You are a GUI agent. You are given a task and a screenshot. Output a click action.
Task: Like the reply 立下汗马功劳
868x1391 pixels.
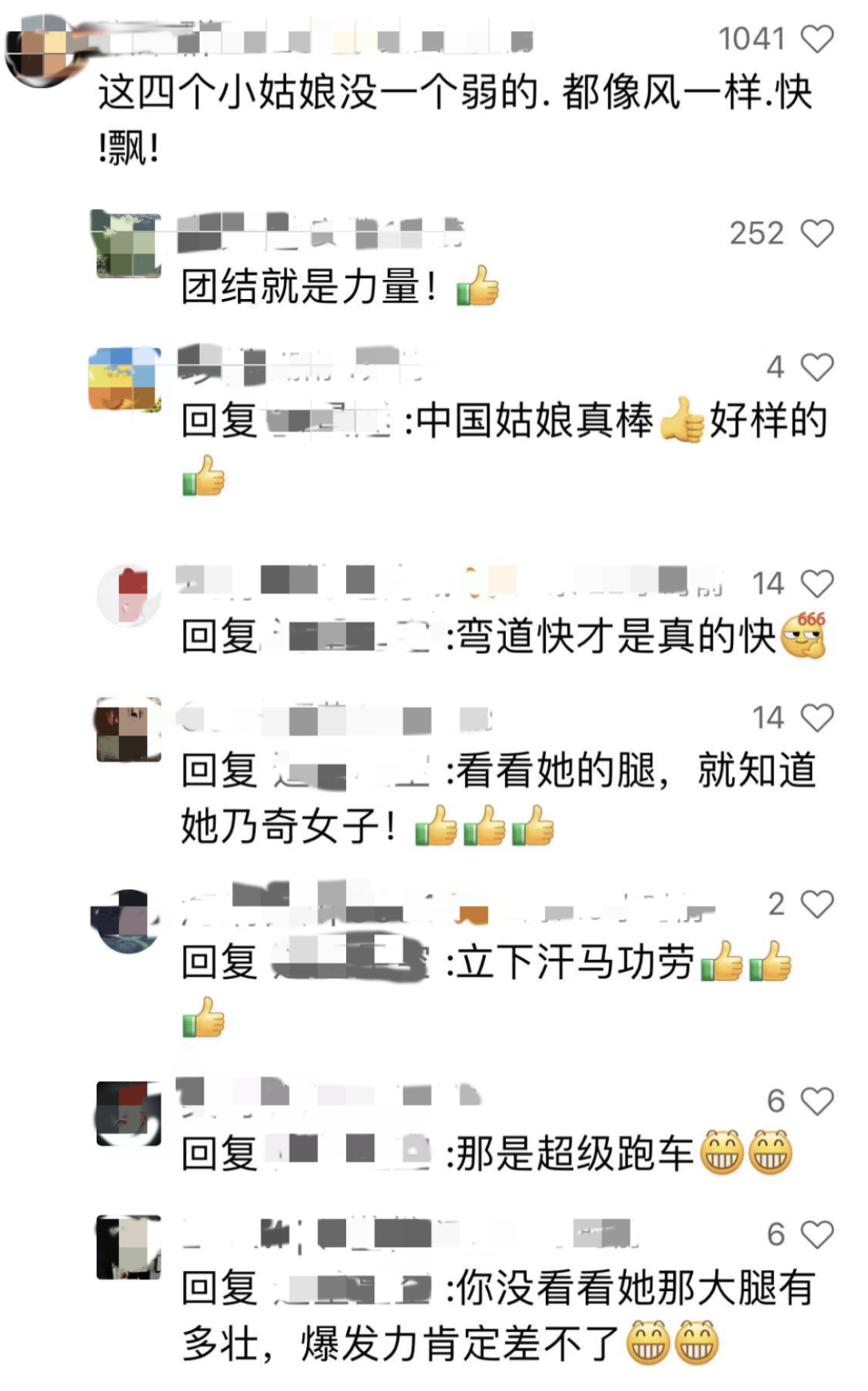click(x=817, y=904)
